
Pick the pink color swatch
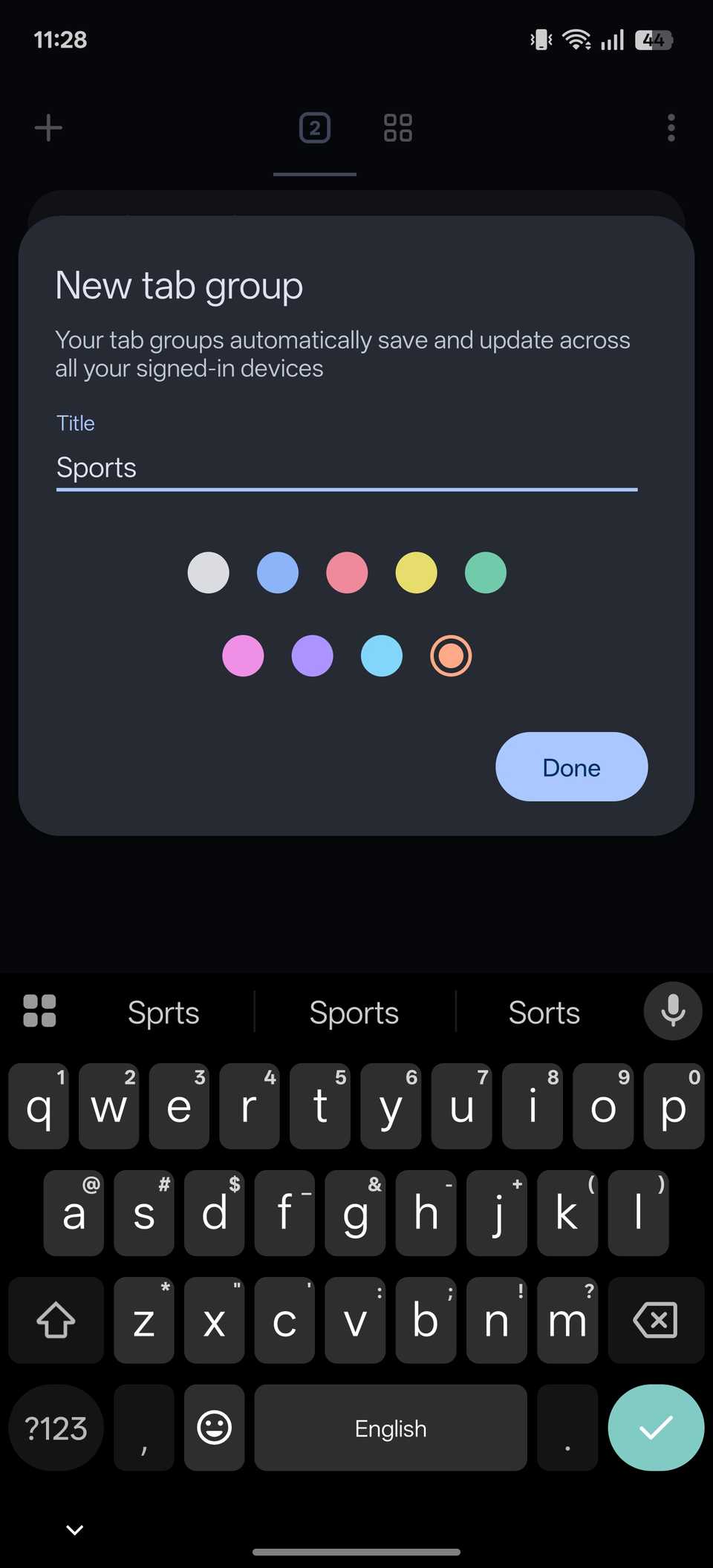(243, 656)
